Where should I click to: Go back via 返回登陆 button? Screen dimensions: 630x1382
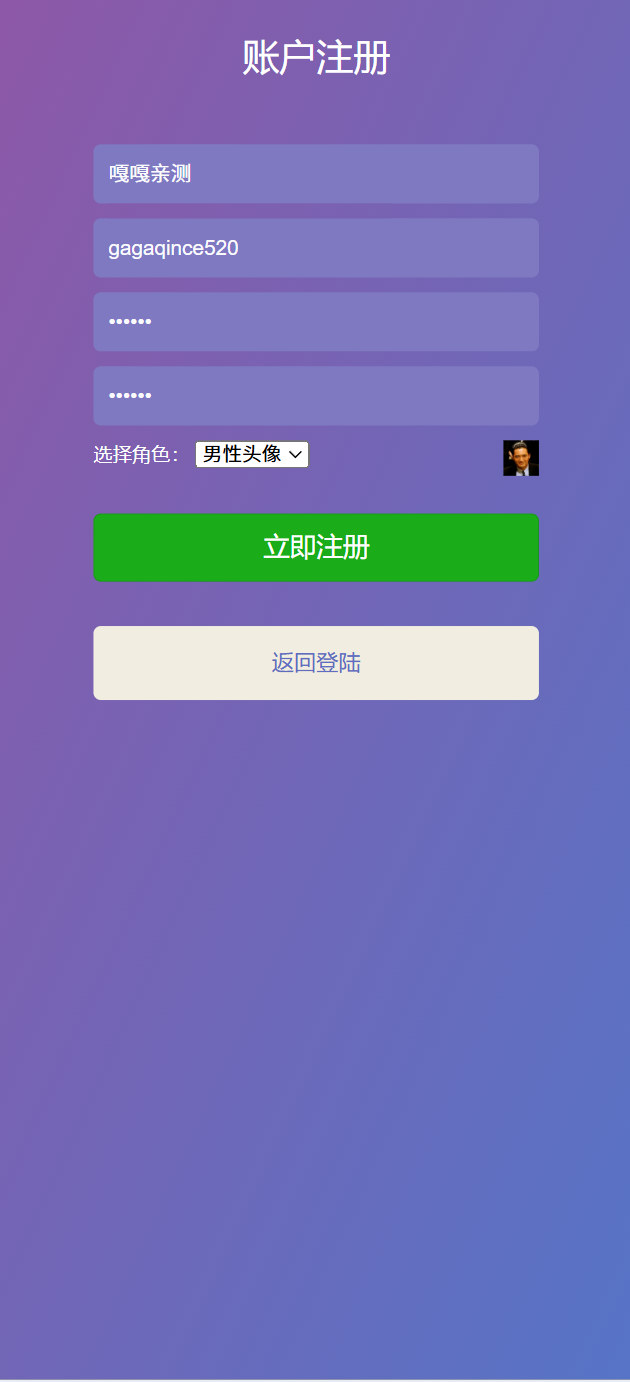316,663
